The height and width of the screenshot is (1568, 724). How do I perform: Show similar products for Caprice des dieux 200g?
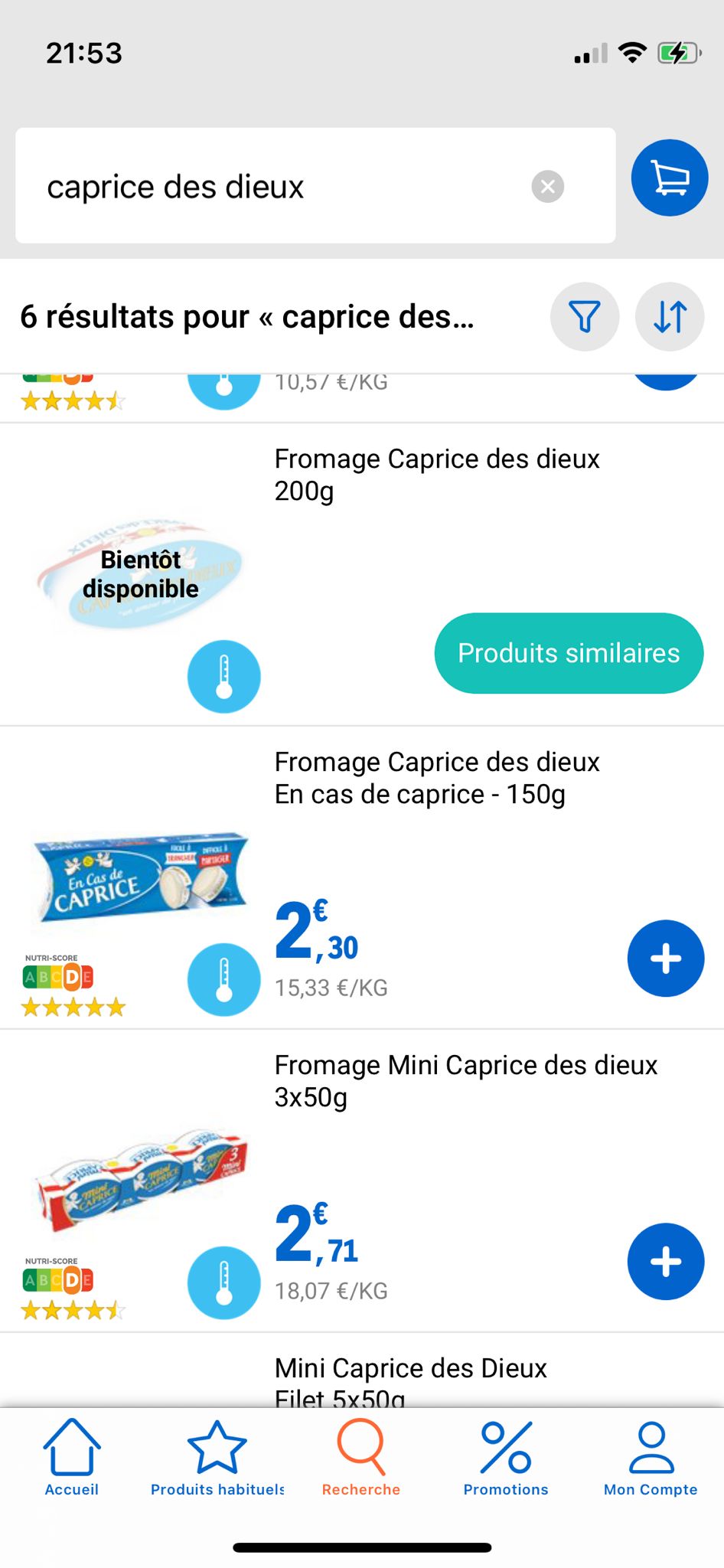coord(568,653)
